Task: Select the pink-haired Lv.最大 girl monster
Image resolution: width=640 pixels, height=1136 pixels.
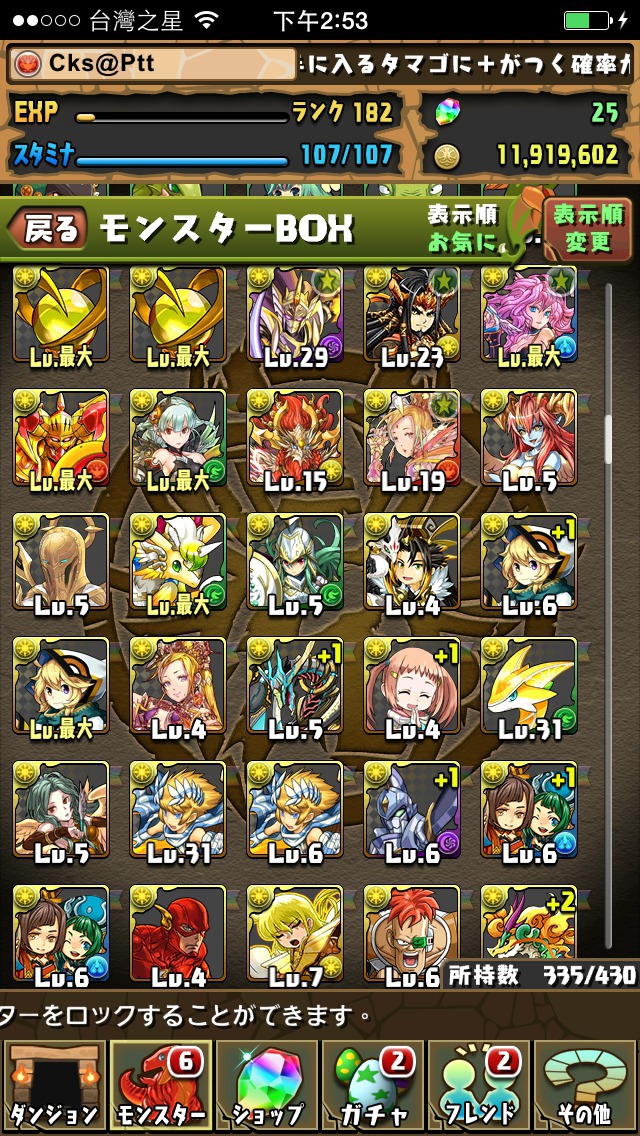Action: [528, 315]
